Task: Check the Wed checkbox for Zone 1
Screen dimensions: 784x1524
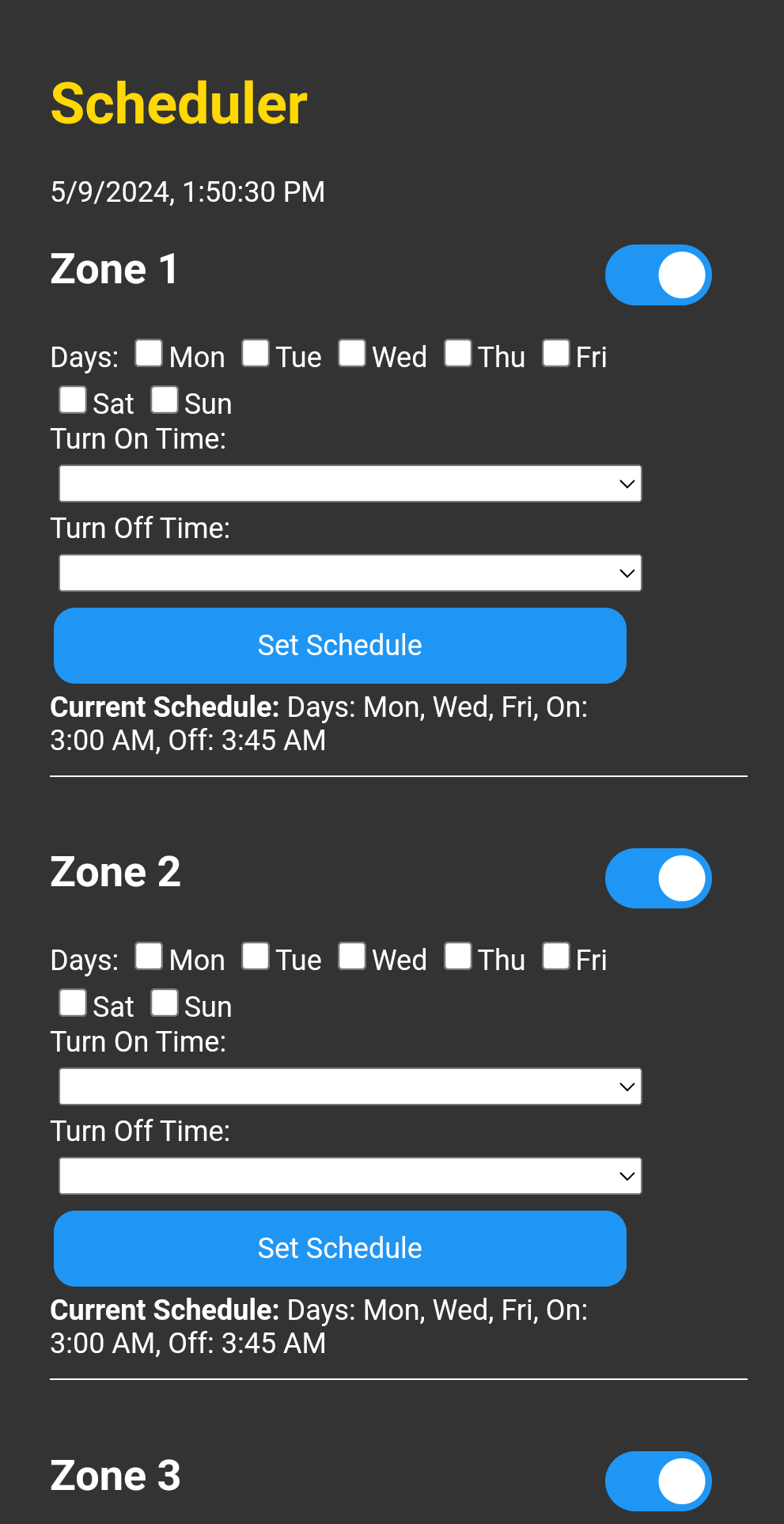Action: [x=351, y=351]
